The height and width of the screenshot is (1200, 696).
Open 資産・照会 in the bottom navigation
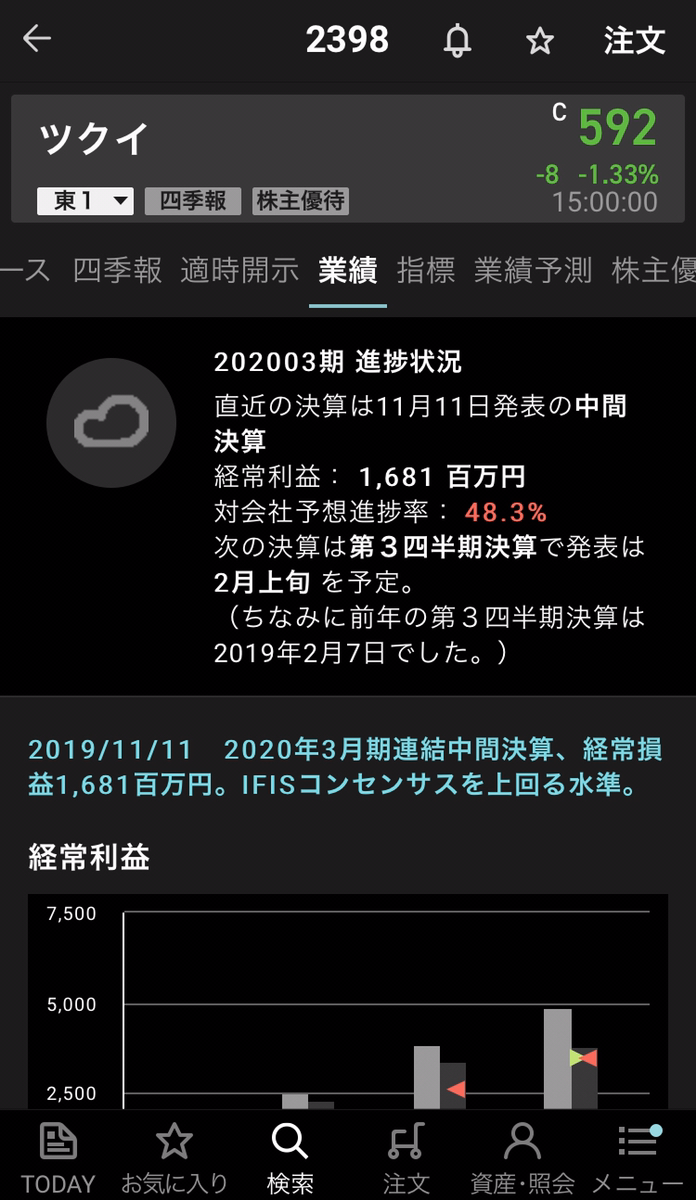pyautogui.click(x=521, y=1158)
